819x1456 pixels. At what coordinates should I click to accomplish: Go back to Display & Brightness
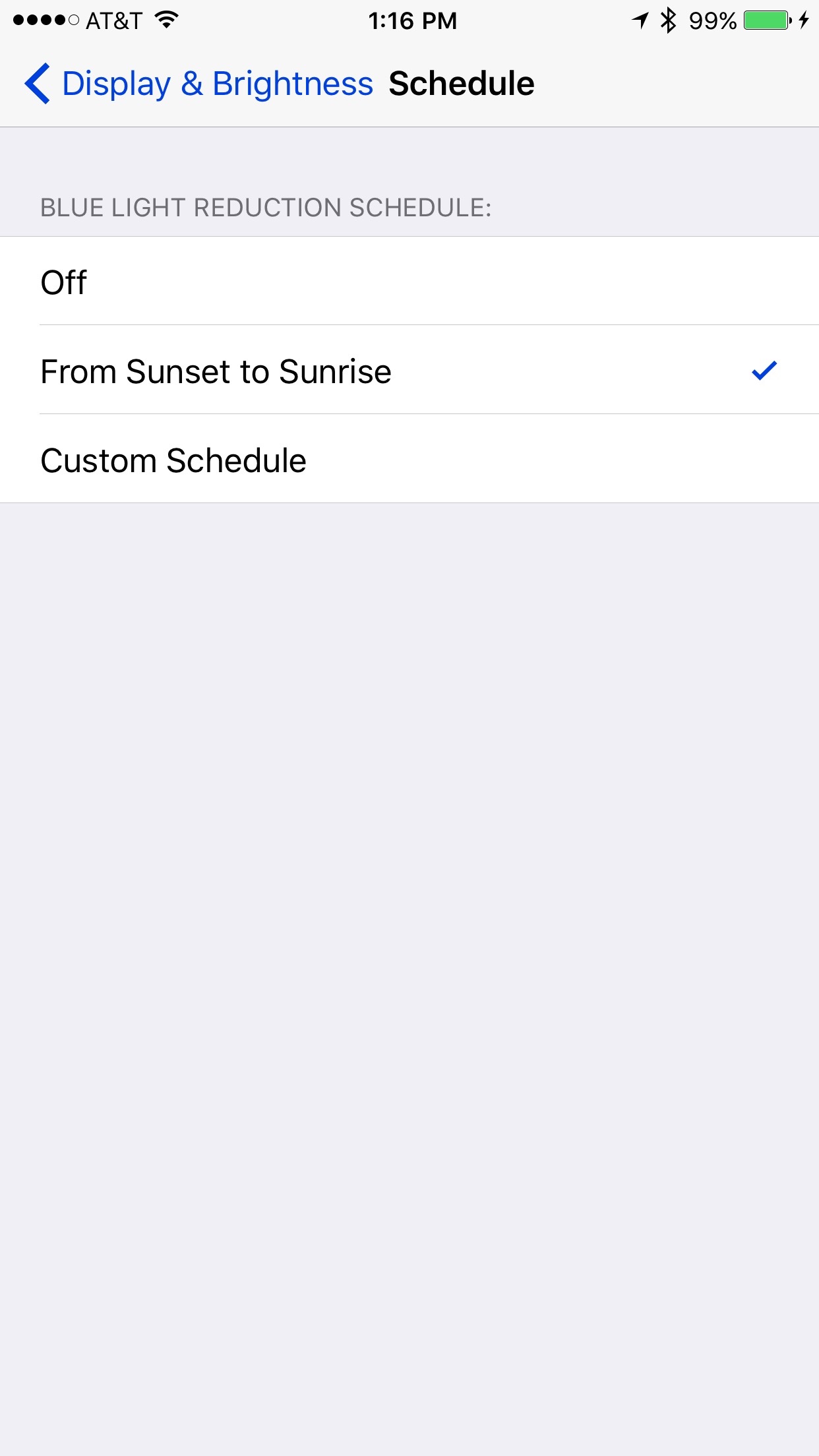(x=198, y=84)
